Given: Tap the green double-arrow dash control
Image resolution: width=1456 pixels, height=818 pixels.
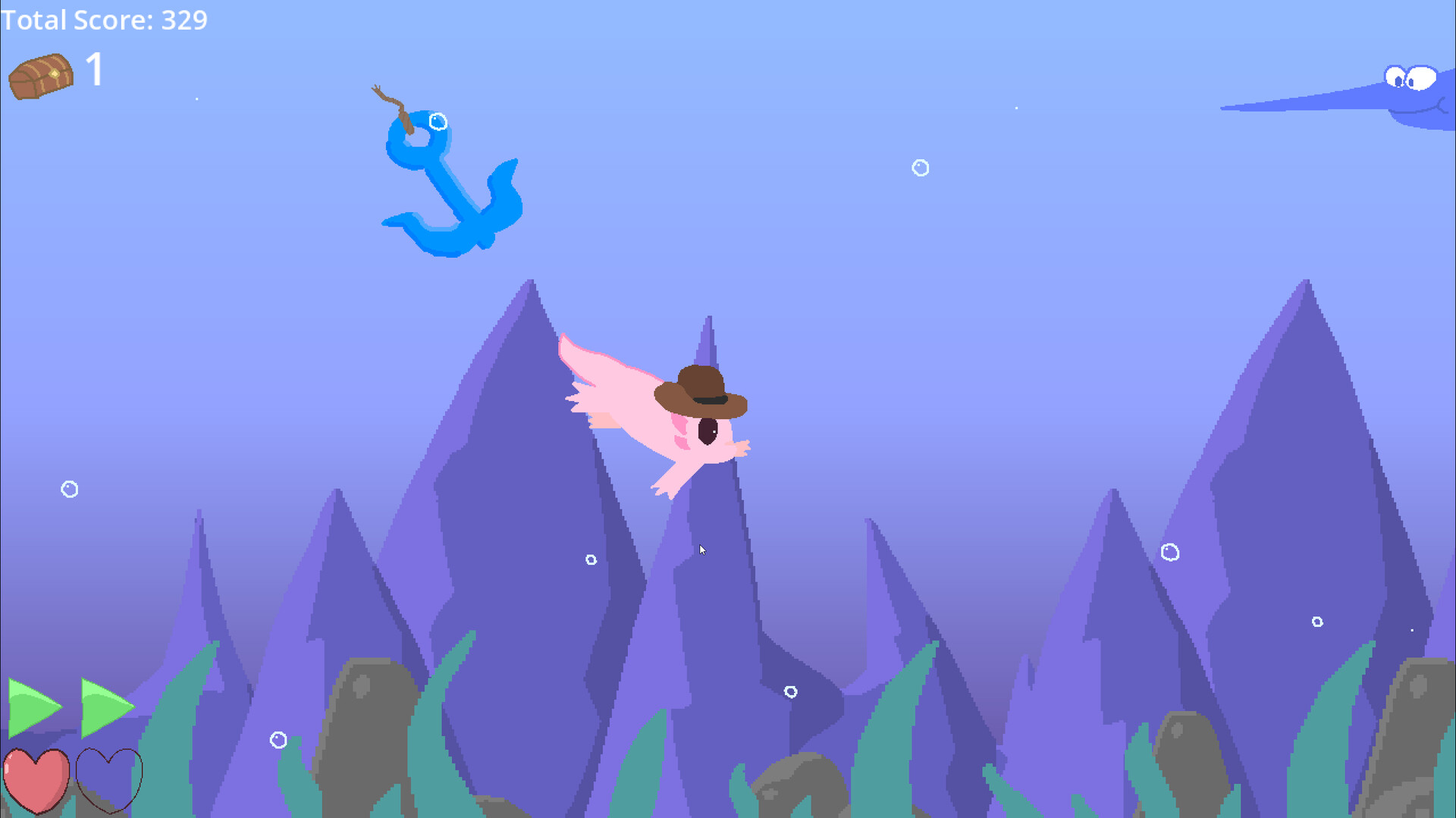Looking at the screenshot, I should point(70,707).
